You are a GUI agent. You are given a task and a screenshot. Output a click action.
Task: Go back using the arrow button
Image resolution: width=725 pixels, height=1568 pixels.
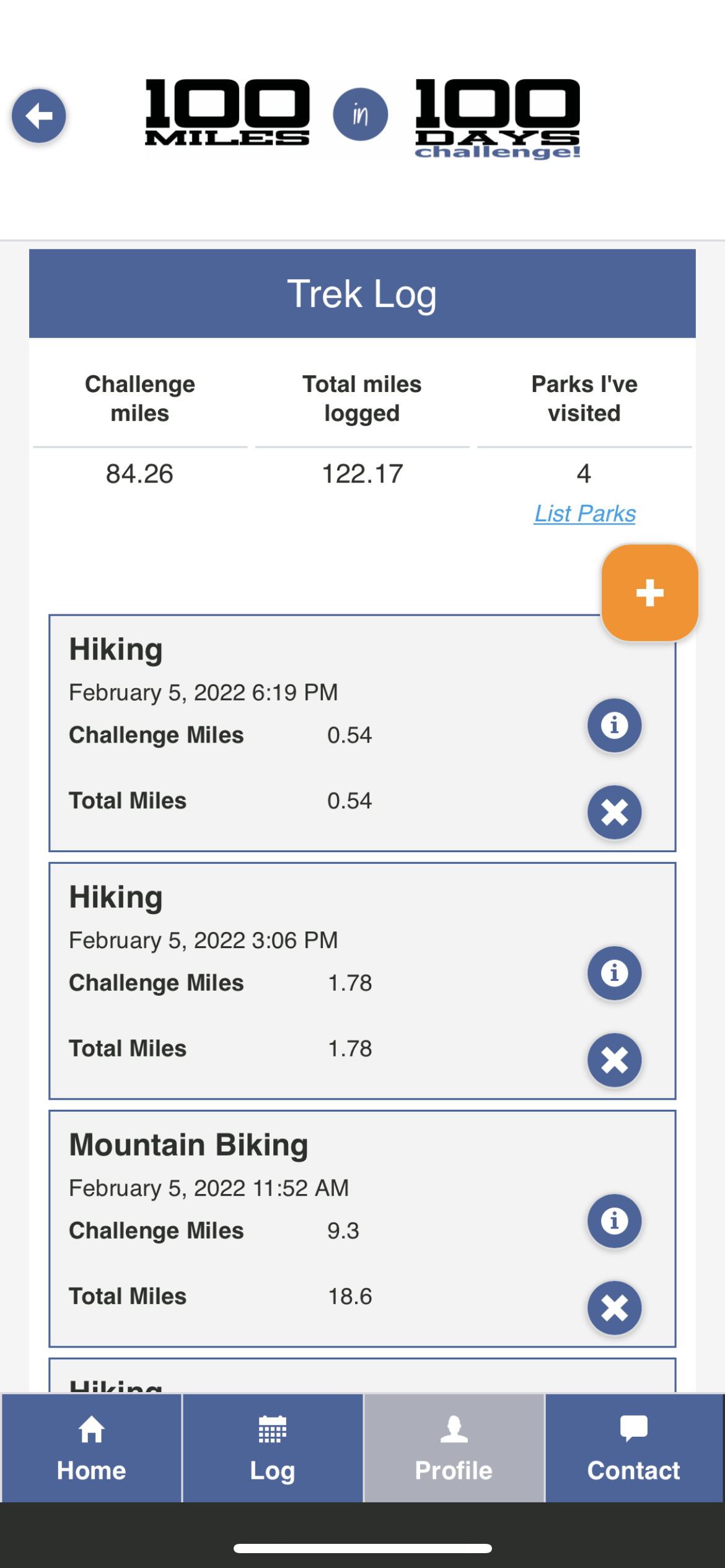(38, 116)
